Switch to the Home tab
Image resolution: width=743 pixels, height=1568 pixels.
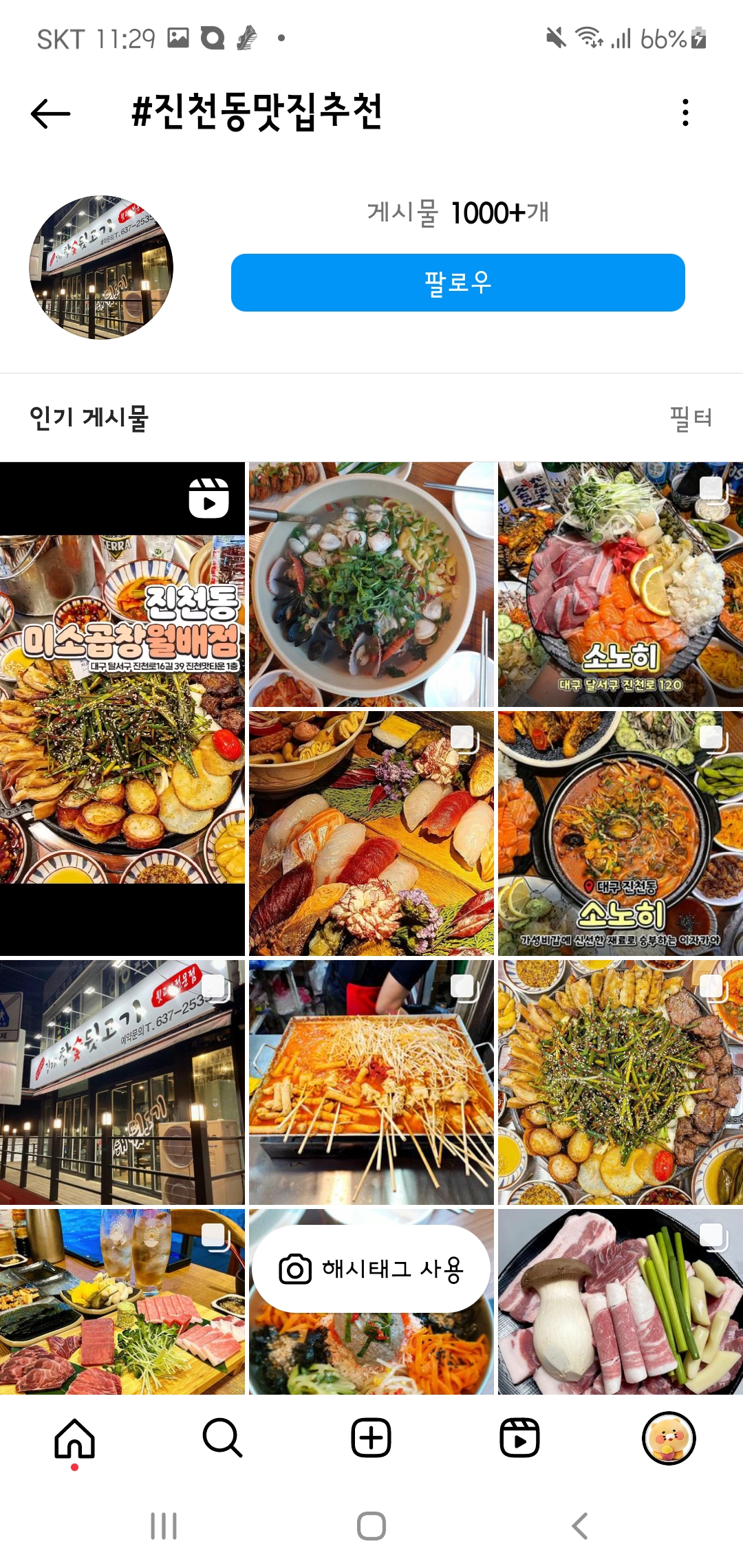(x=74, y=1439)
